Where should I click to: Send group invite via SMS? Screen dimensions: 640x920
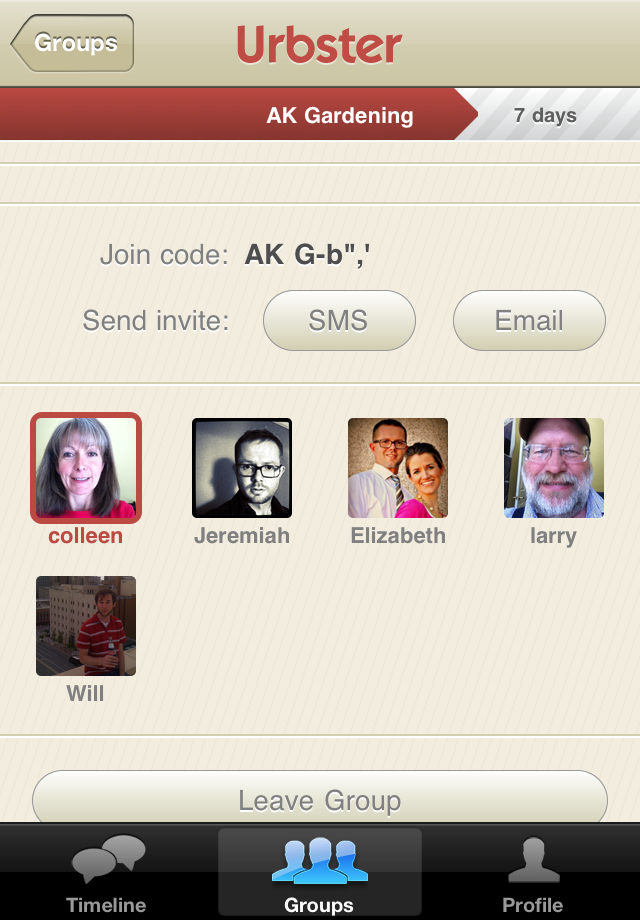click(x=338, y=321)
